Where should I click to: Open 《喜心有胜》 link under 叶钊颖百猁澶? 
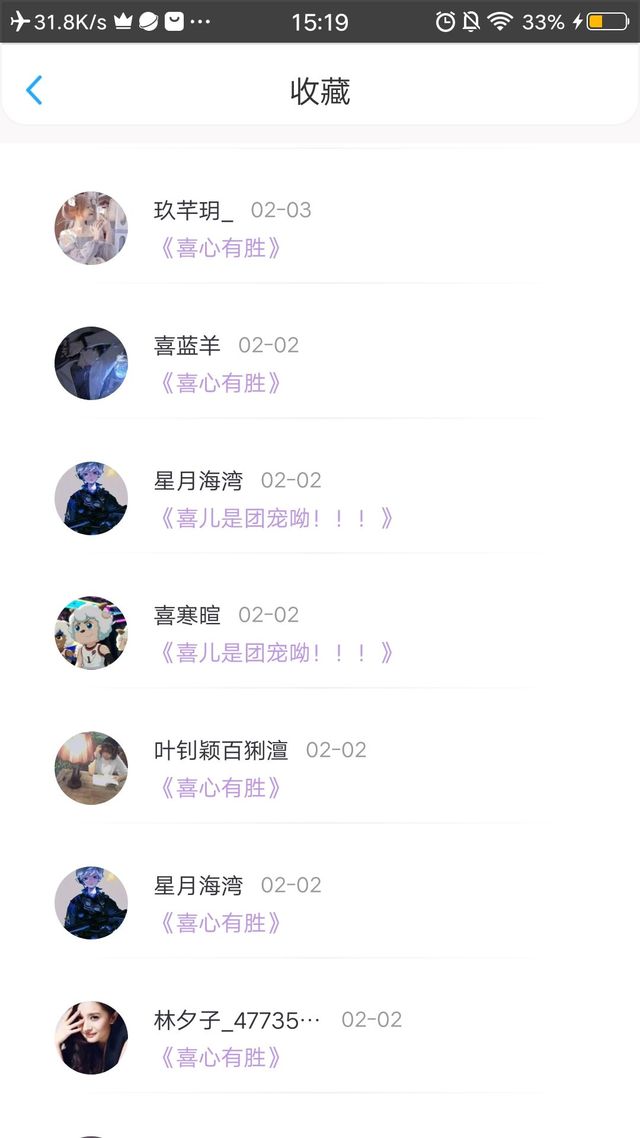pyautogui.click(x=220, y=788)
